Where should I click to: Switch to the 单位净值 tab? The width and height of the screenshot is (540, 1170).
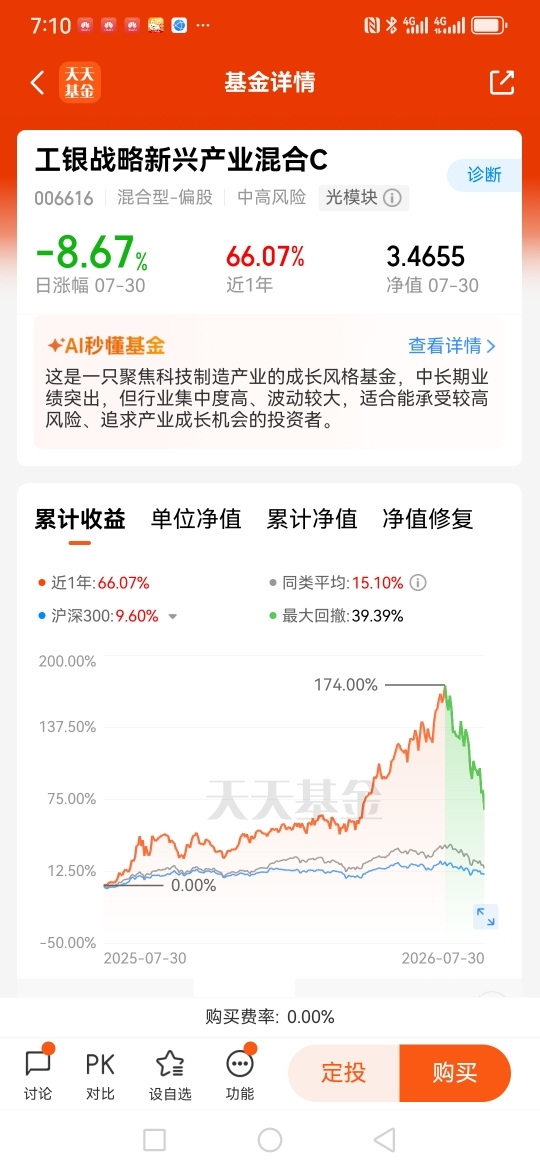[196, 519]
